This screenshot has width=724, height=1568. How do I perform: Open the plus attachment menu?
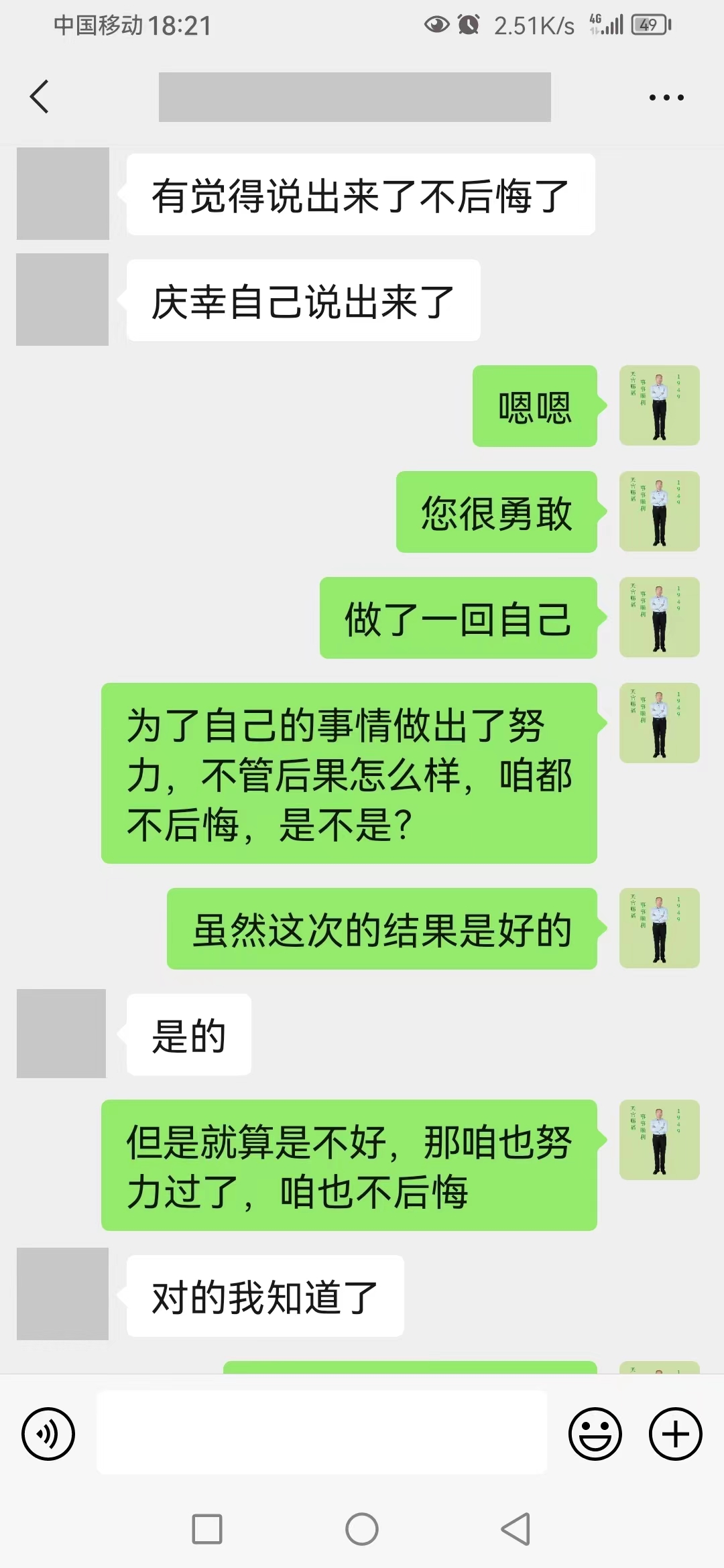(675, 1435)
